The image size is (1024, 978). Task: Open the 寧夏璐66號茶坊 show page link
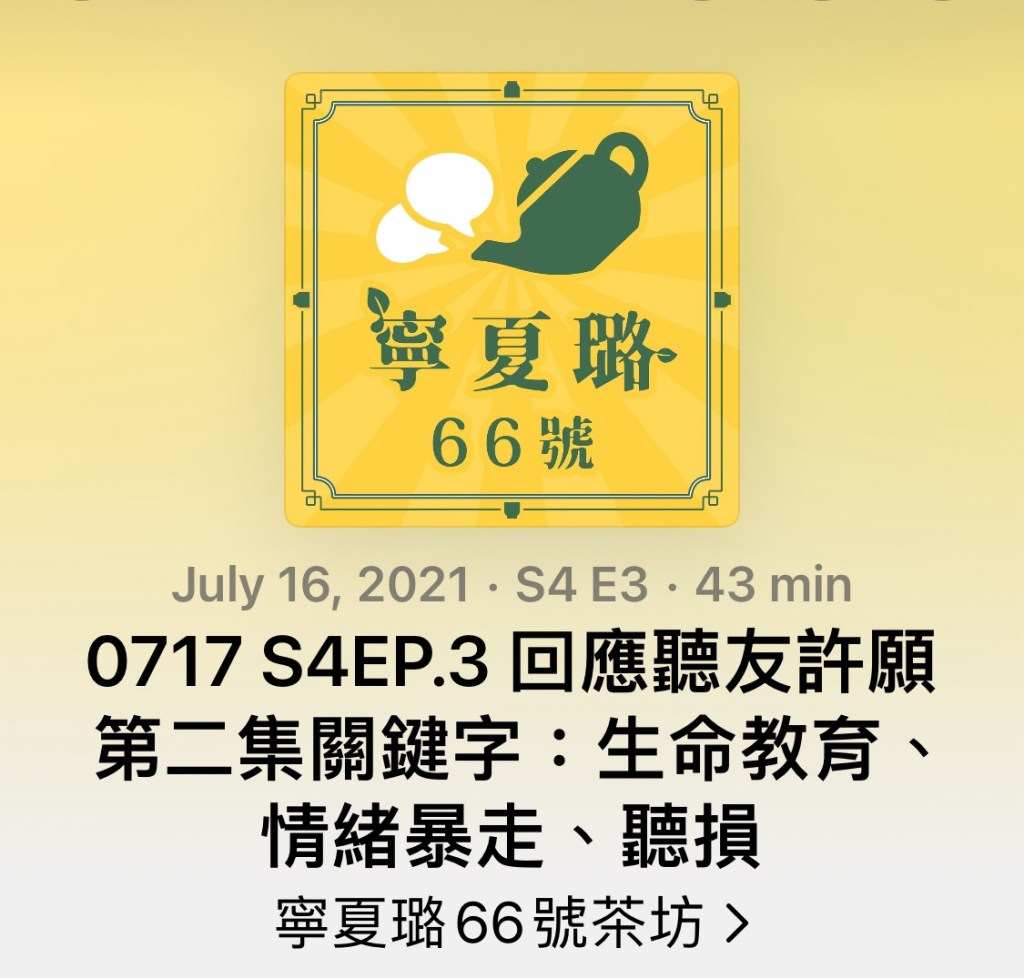[511, 923]
